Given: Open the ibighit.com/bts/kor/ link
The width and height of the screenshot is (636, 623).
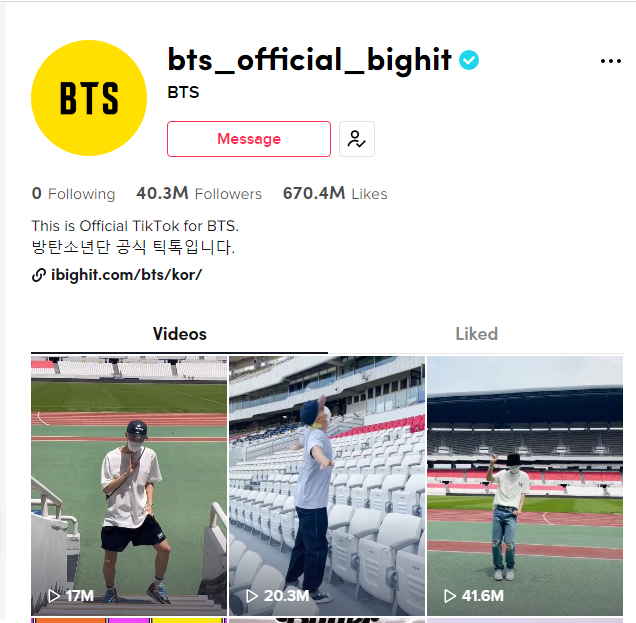Looking at the screenshot, I should point(126,274).
